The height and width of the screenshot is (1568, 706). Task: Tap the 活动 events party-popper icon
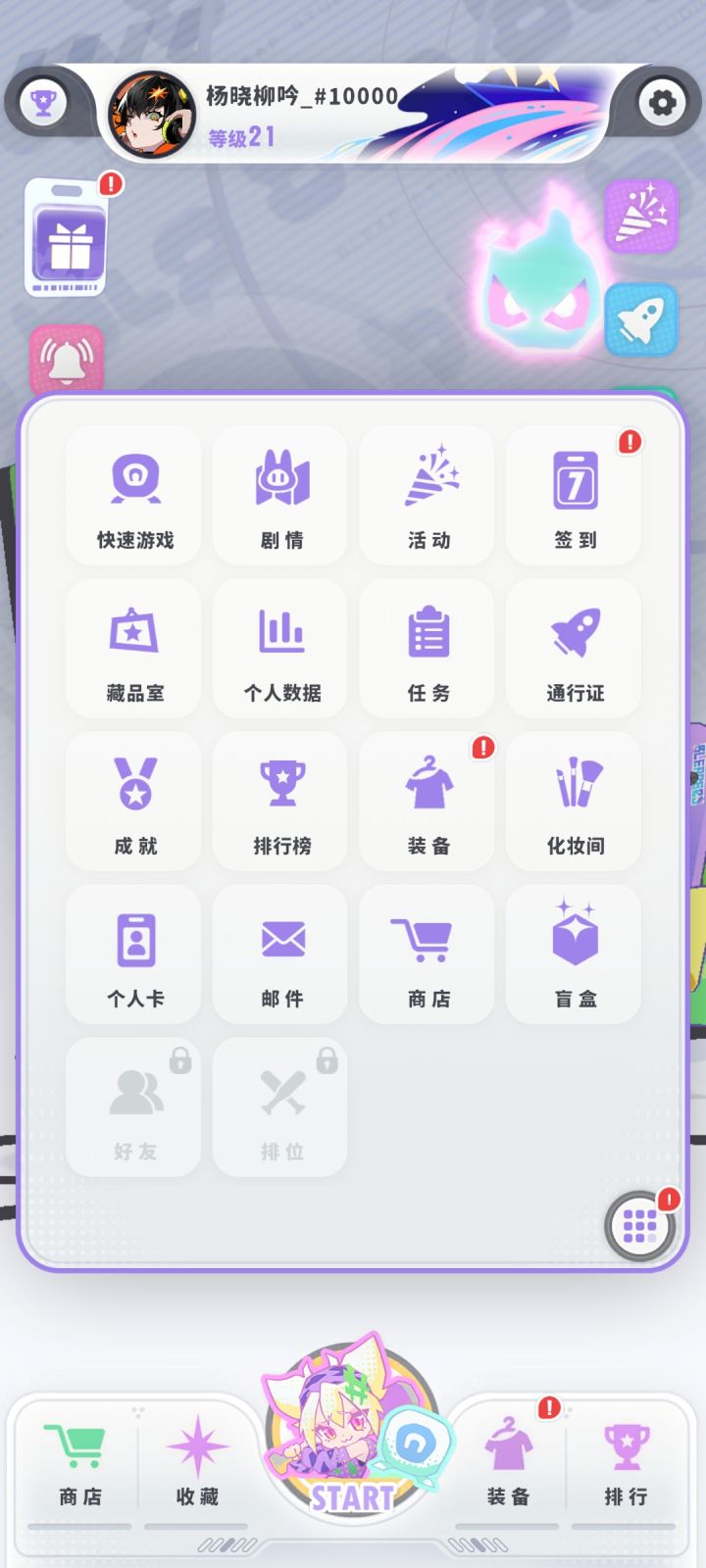tap(427, 495)
